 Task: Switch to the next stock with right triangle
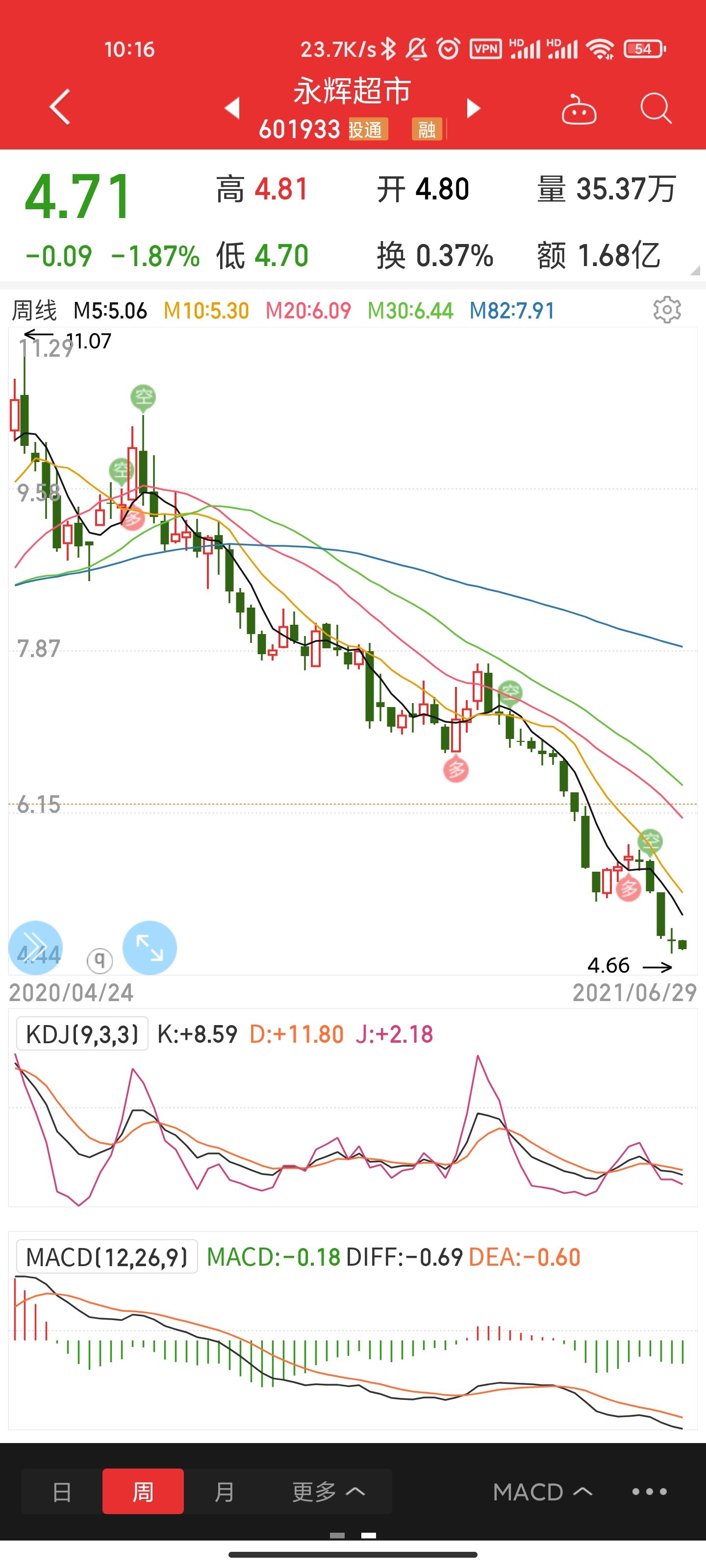[x=473, y=108]
